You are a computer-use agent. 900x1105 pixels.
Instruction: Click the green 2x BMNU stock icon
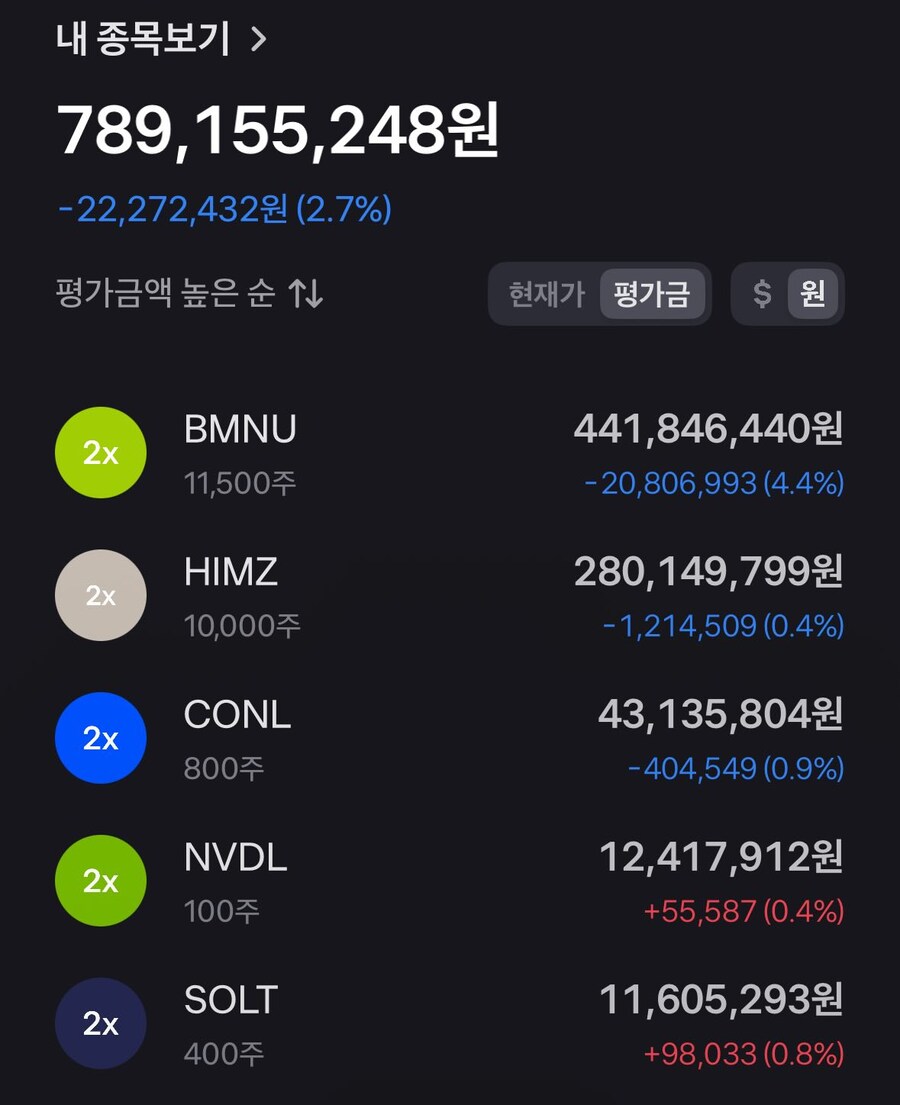[100, 452]
